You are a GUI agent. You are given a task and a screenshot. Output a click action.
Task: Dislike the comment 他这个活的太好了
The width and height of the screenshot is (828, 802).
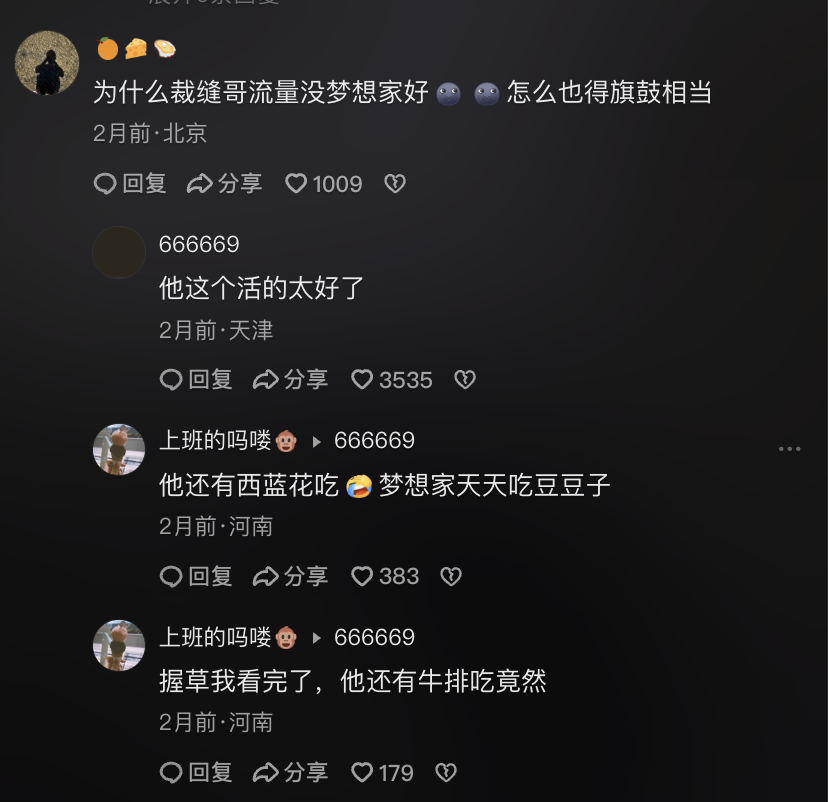(464, 380)
